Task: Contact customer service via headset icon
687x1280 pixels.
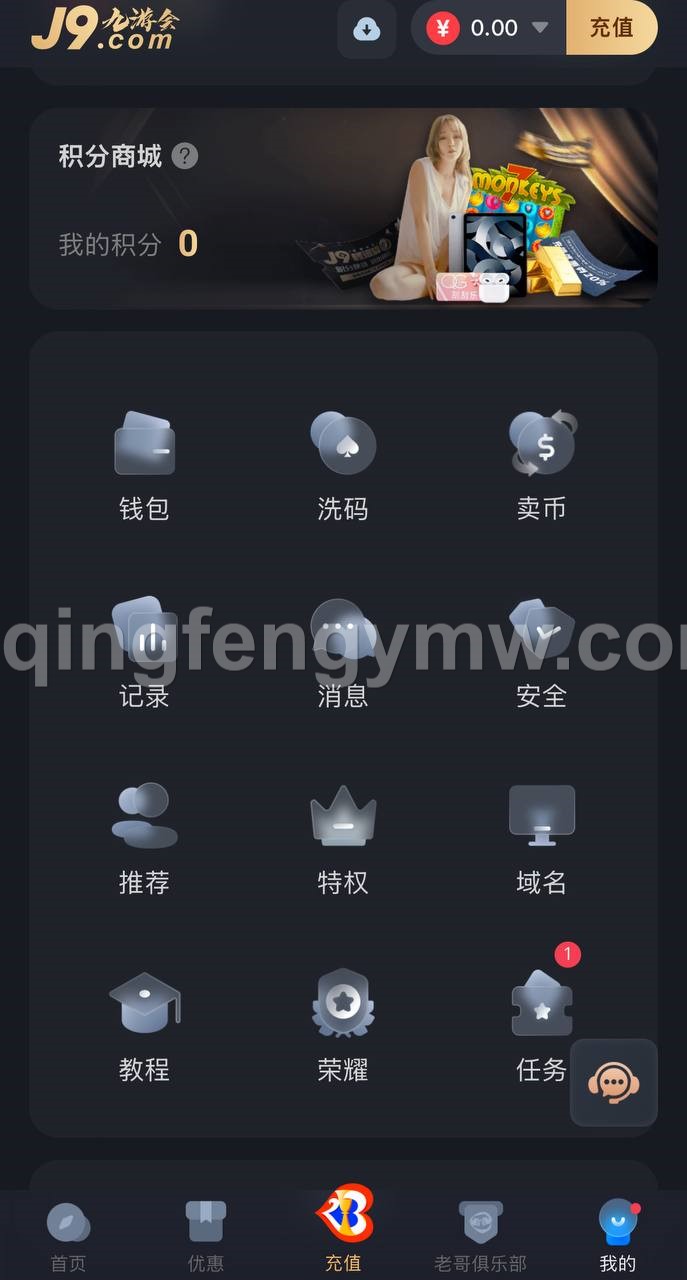Action: pyautogui.click(x=614, y=1083)
